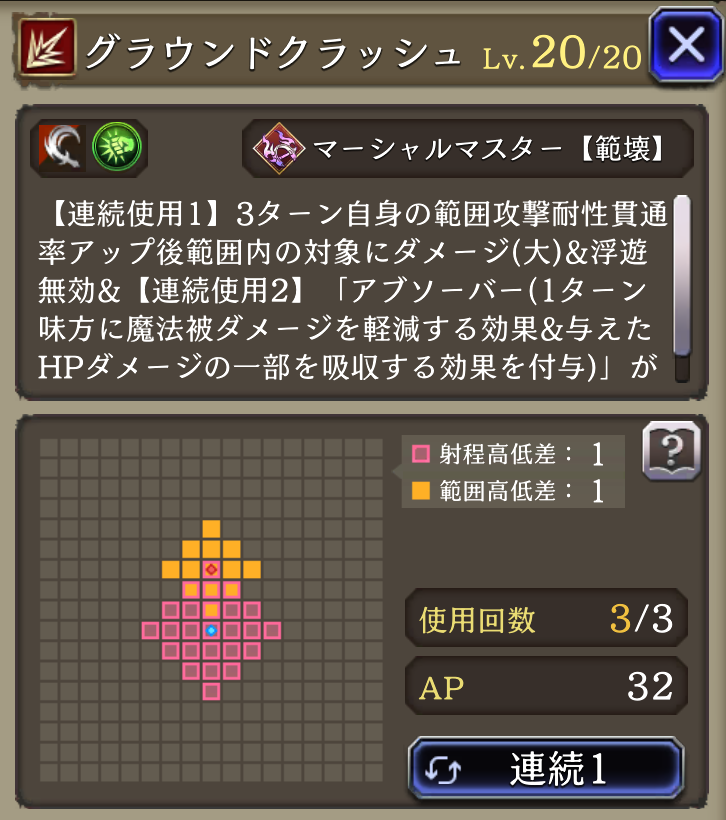Switch the skill mode with the 連続1 button

pos(547,768)
